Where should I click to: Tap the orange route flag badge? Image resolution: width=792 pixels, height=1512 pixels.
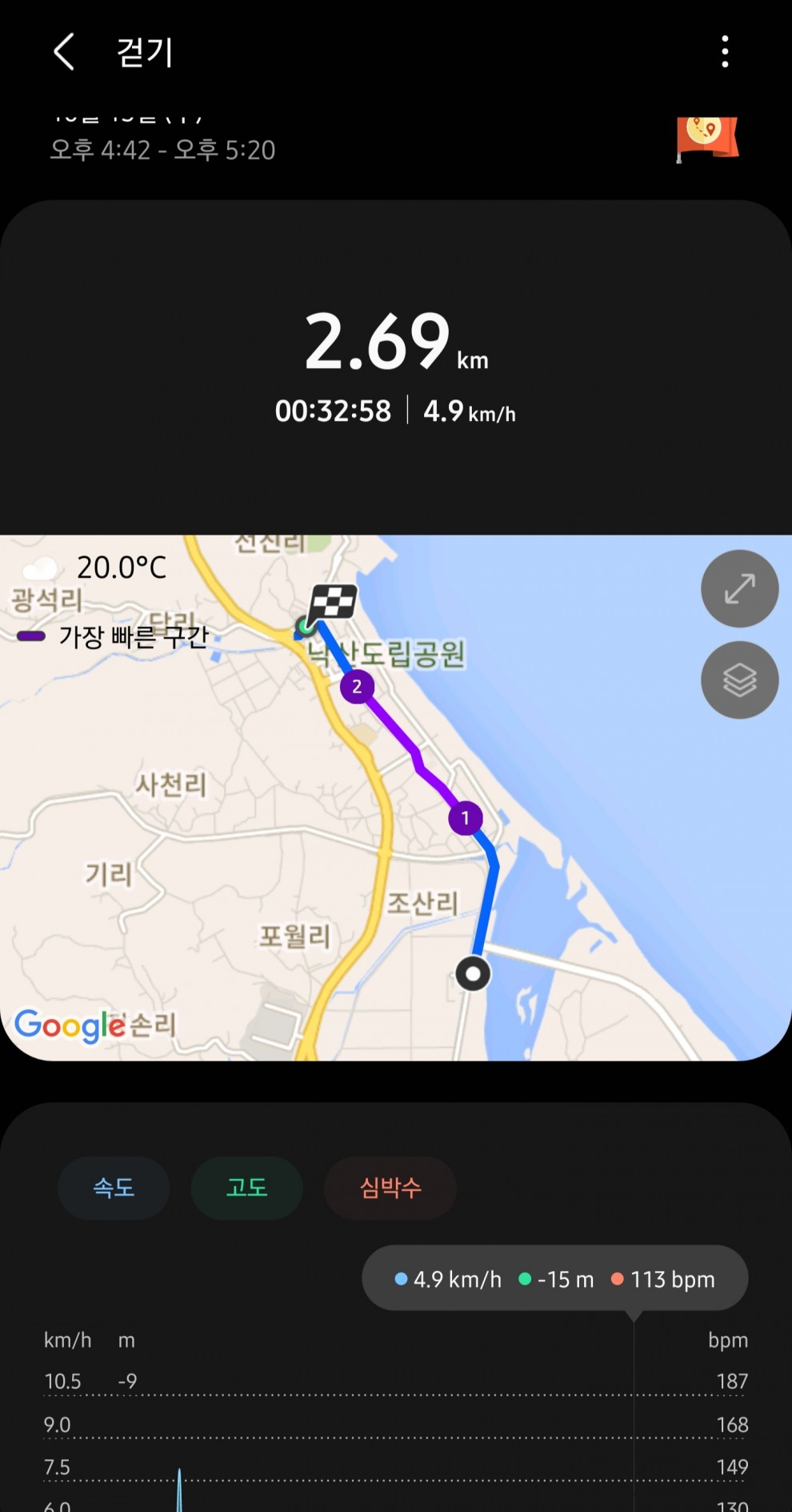(707, 139)
